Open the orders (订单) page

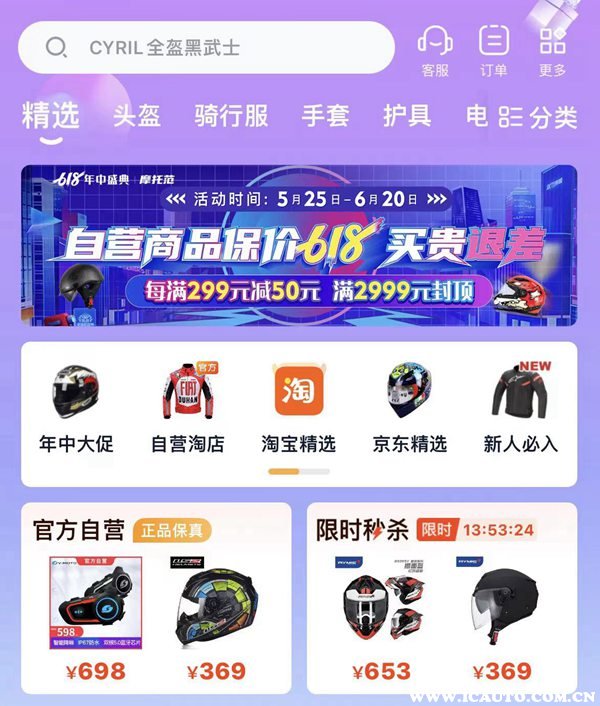[x=493, y=50]
